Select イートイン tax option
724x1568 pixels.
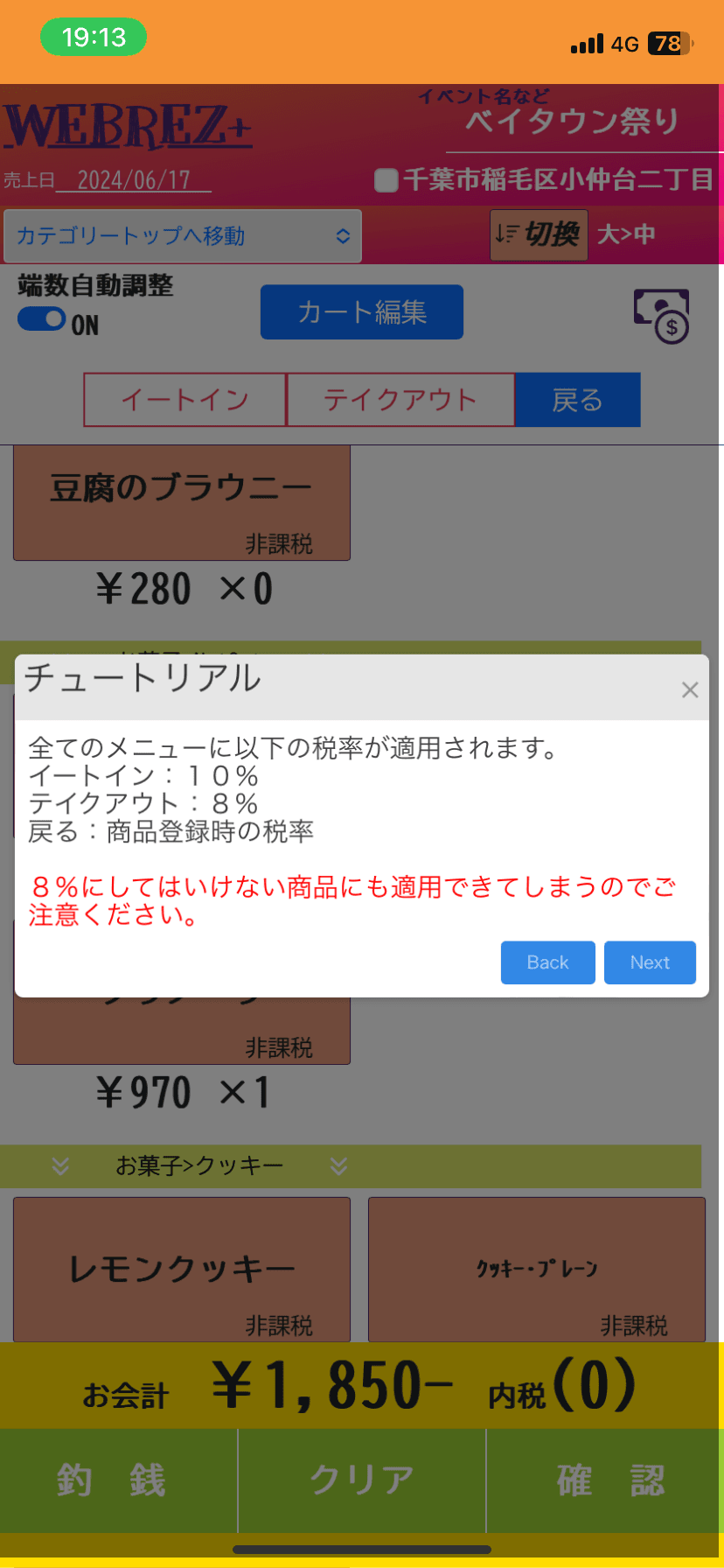(x=184, y=400)
